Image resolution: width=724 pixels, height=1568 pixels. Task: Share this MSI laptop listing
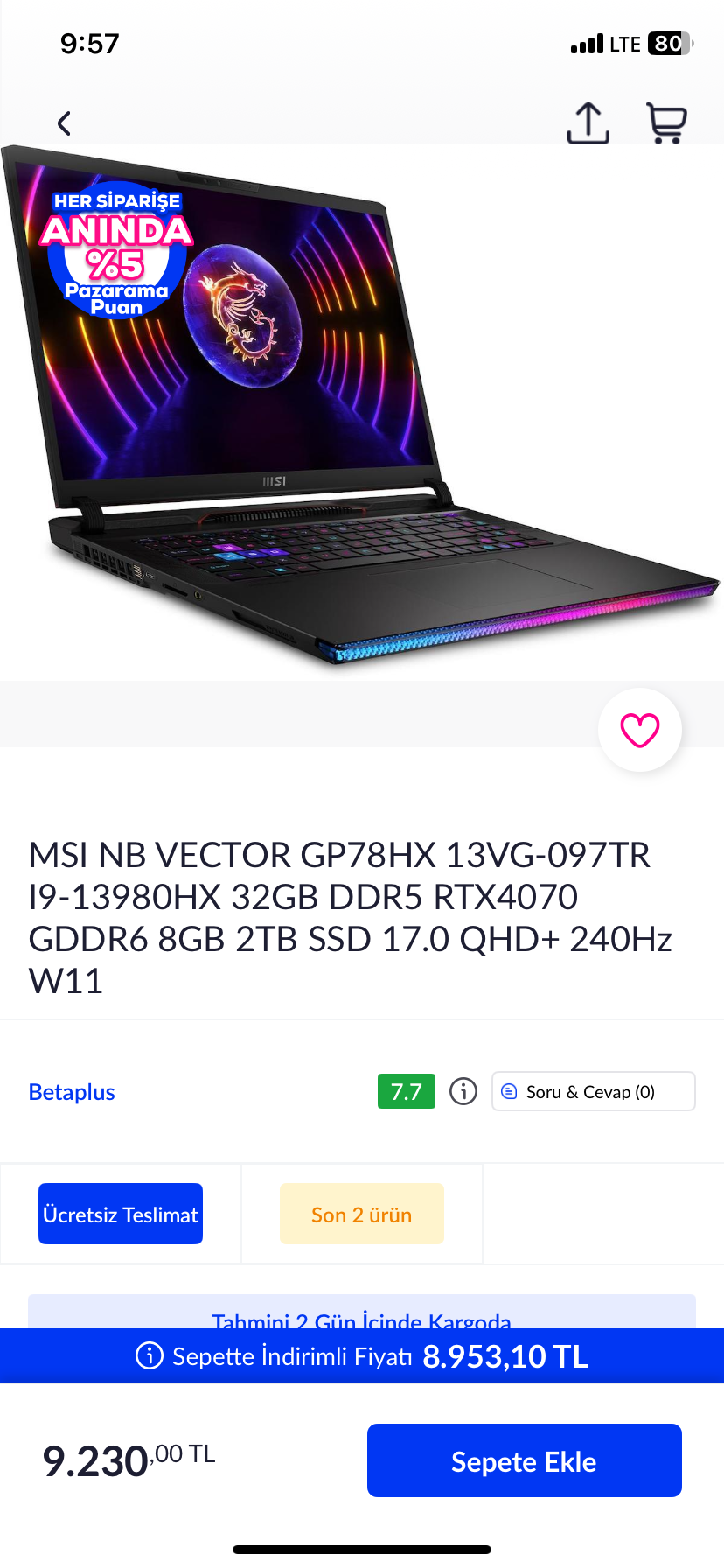click(x=588, y=123)
